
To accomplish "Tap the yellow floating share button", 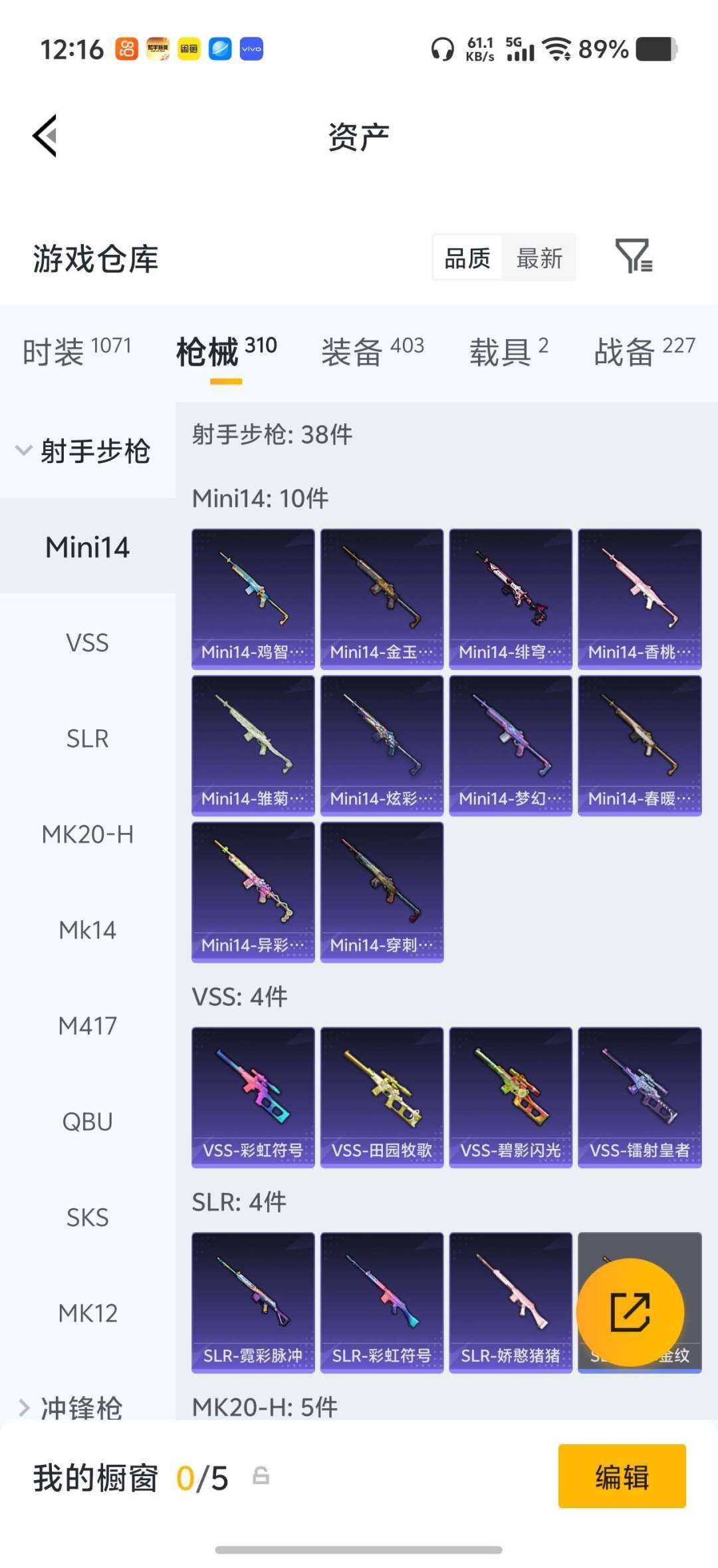I will coord(630,1312).
